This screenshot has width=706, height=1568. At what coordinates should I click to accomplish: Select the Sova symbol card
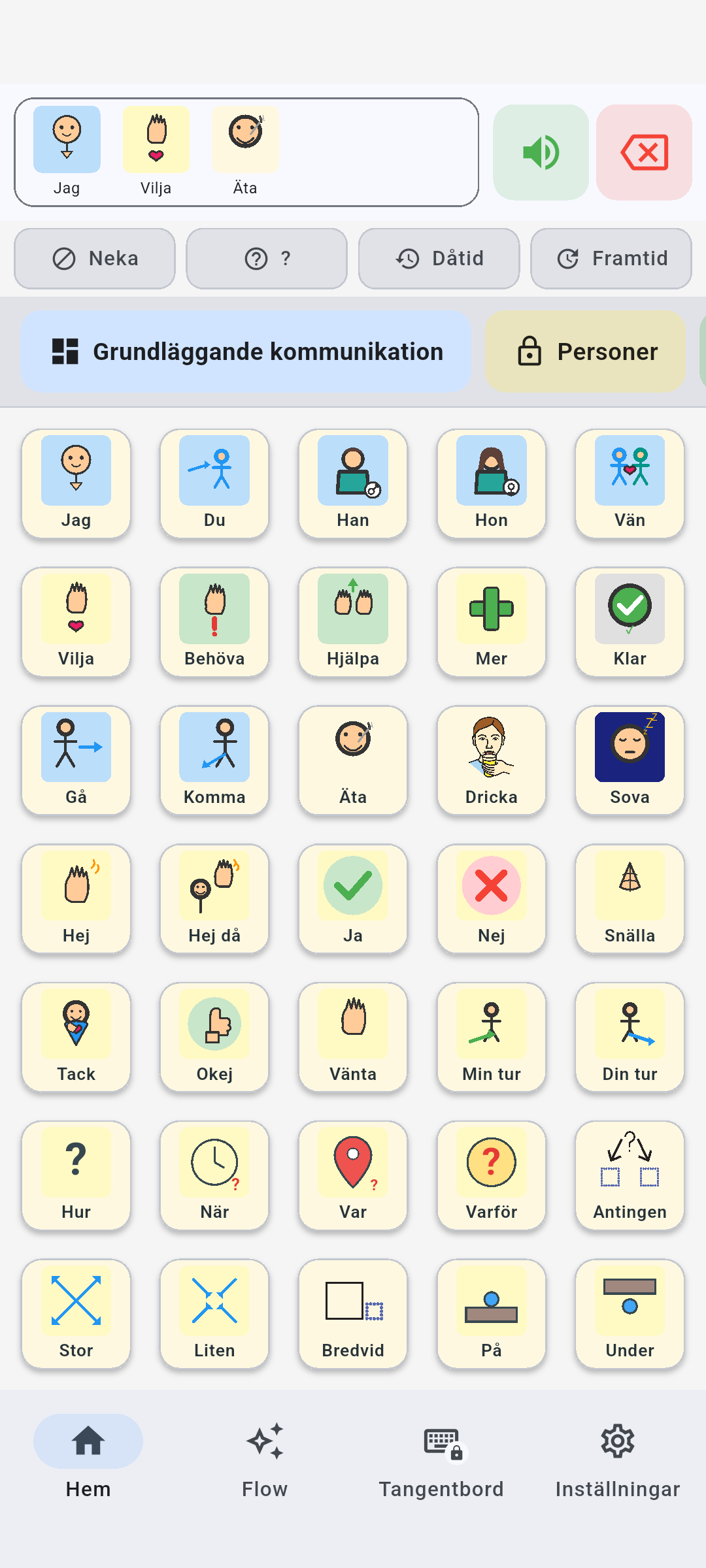coord(630,760)
